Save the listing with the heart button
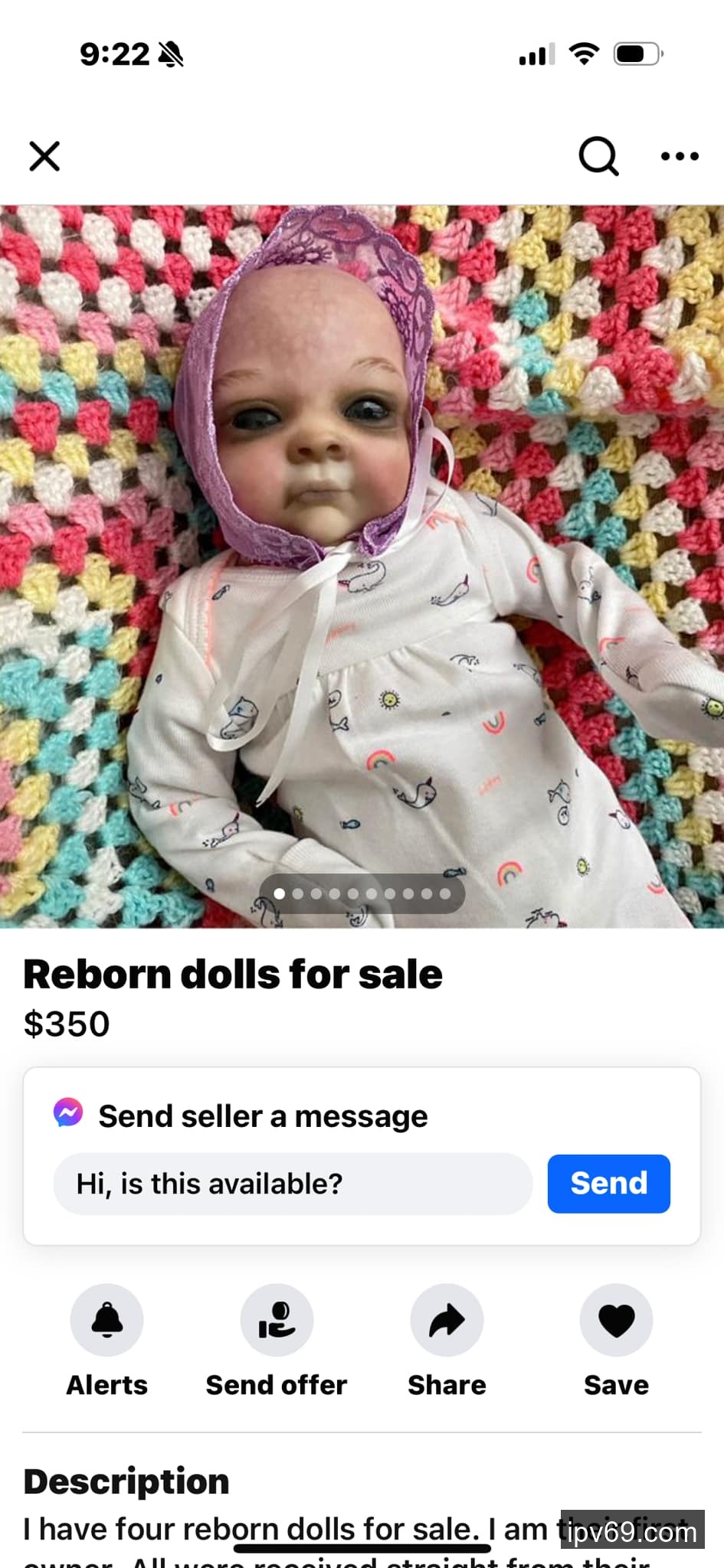The width and height of the screenshot is (724, 1568). coord(616,1321)
